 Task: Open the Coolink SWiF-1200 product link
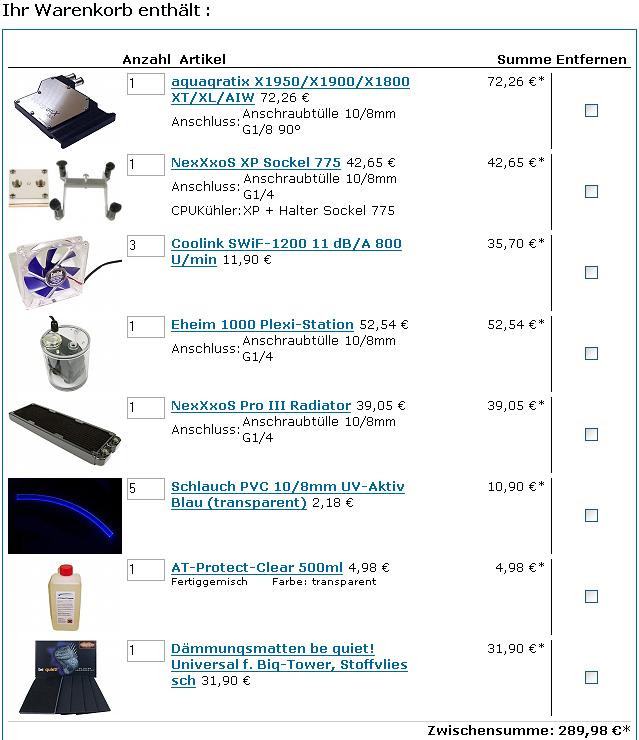pyautogui.click(x=286, y=243)
